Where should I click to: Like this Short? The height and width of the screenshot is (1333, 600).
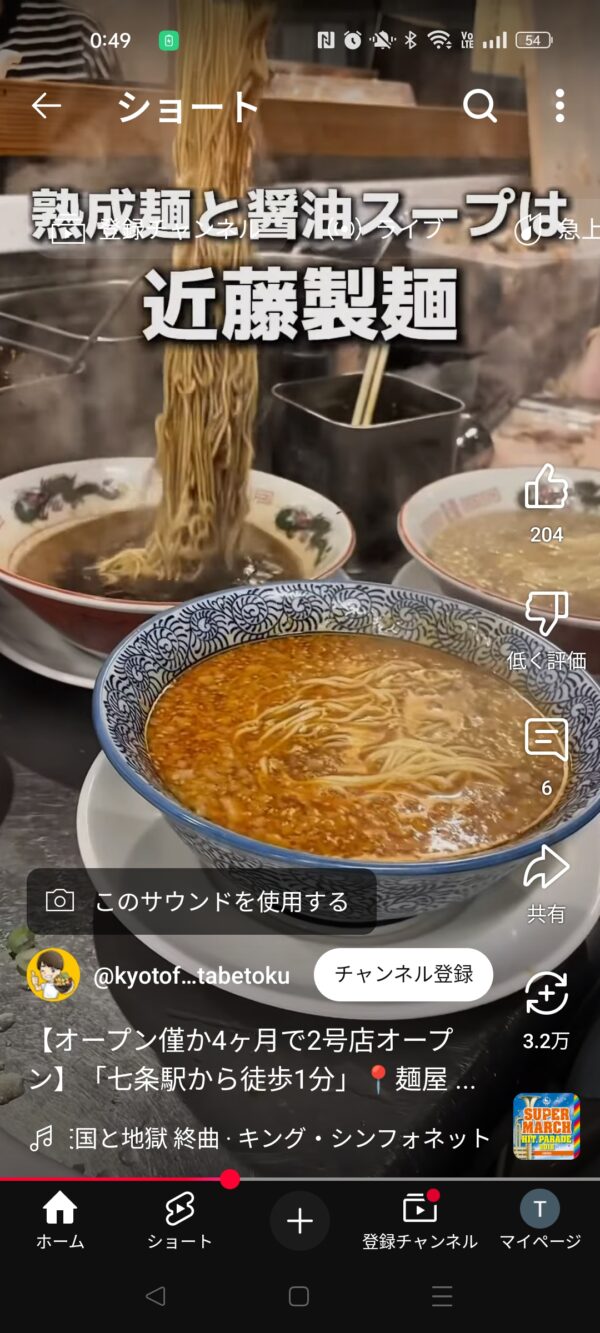coord(546,488)
